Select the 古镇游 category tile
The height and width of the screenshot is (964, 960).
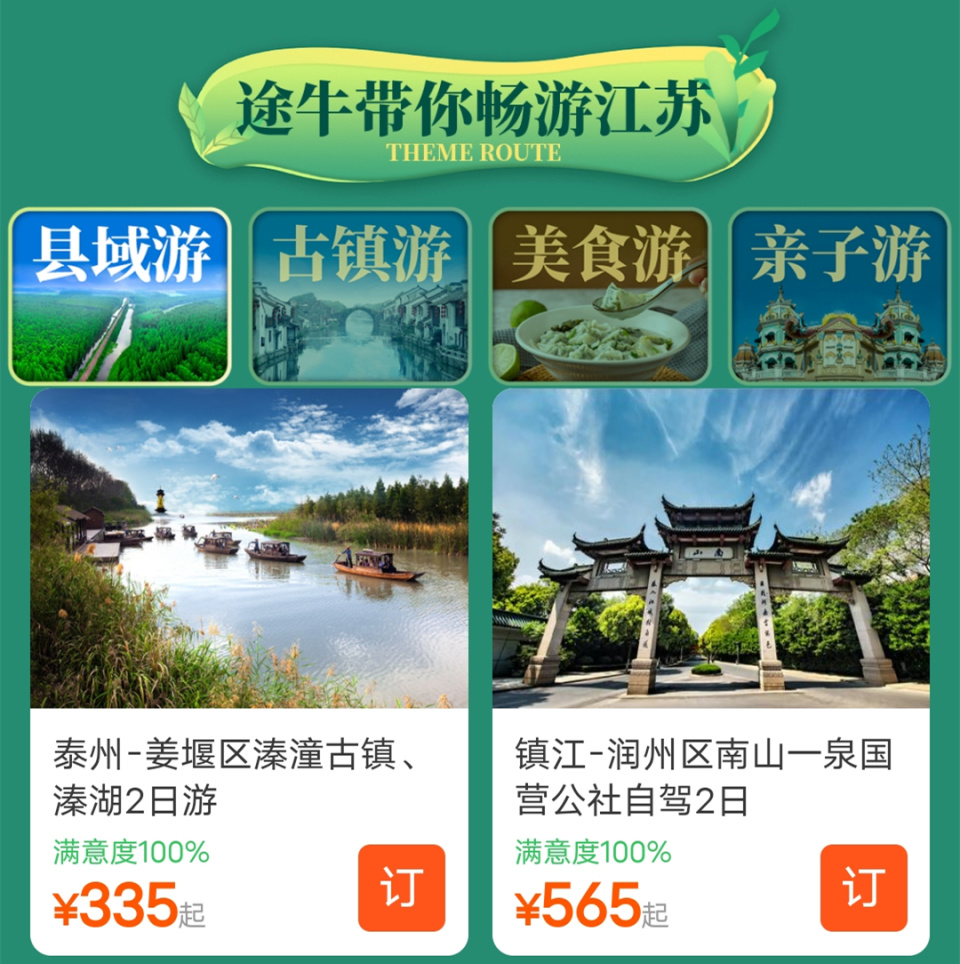(360, 297)
